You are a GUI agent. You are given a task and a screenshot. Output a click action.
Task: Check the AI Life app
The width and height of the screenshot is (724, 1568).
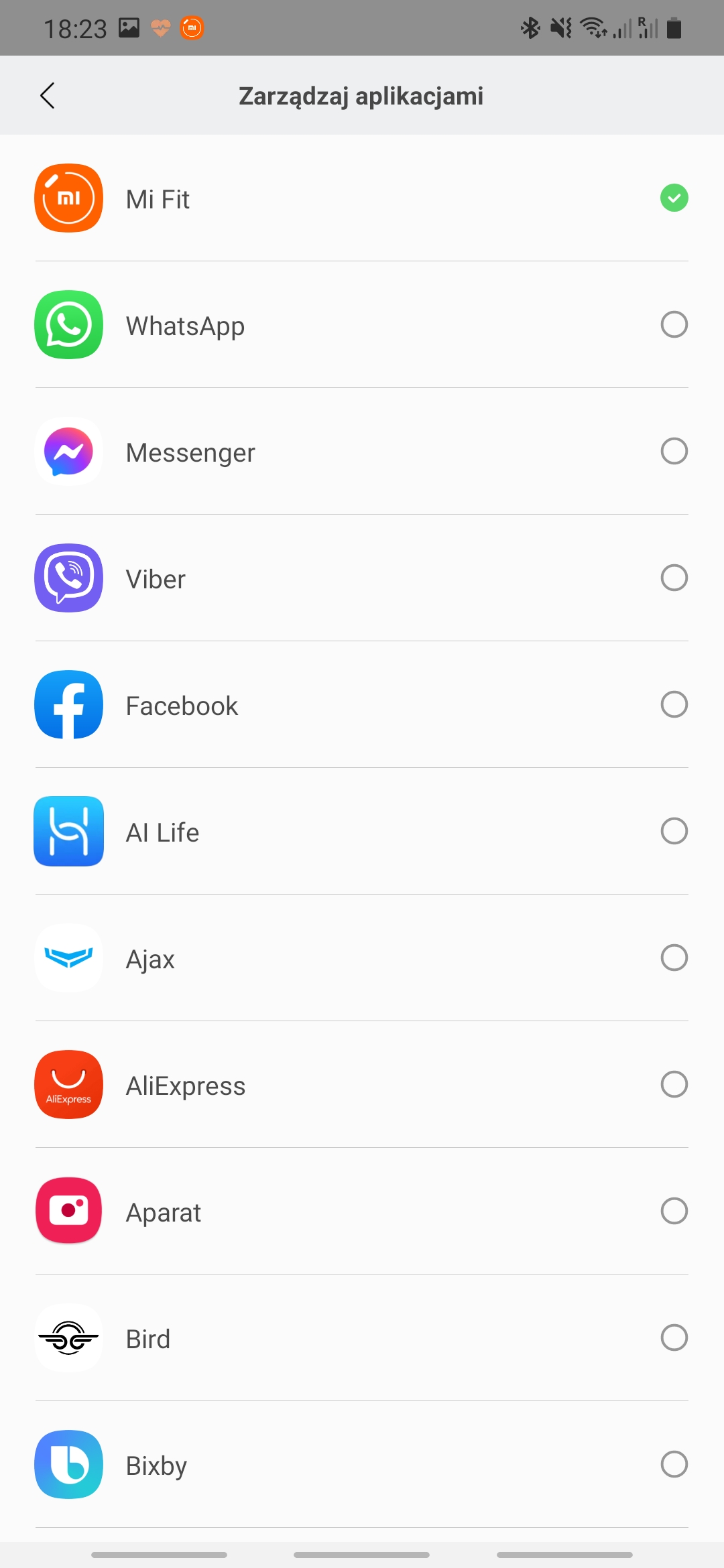coord(674,832)
